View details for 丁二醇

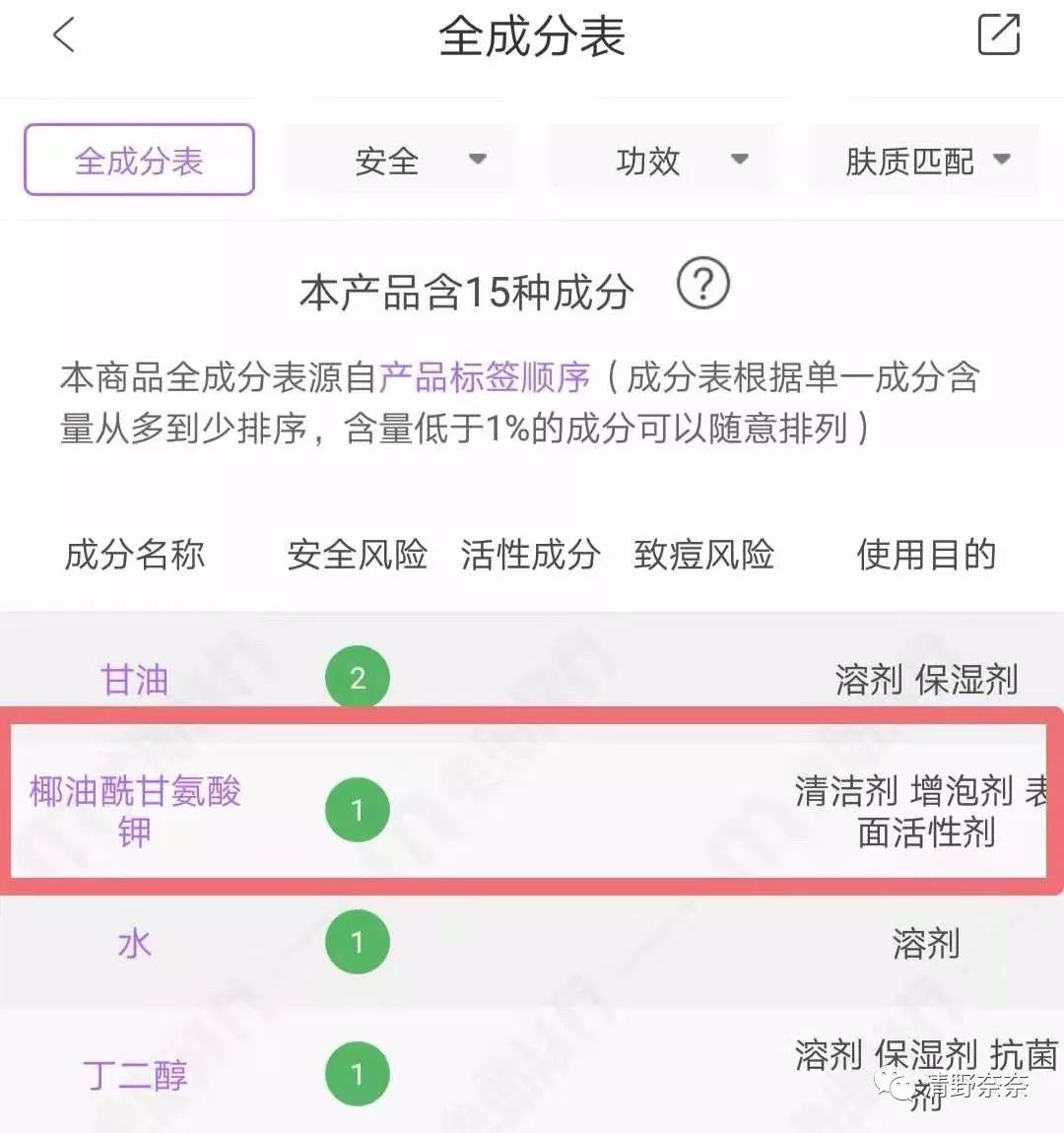tap(134, 1074)
